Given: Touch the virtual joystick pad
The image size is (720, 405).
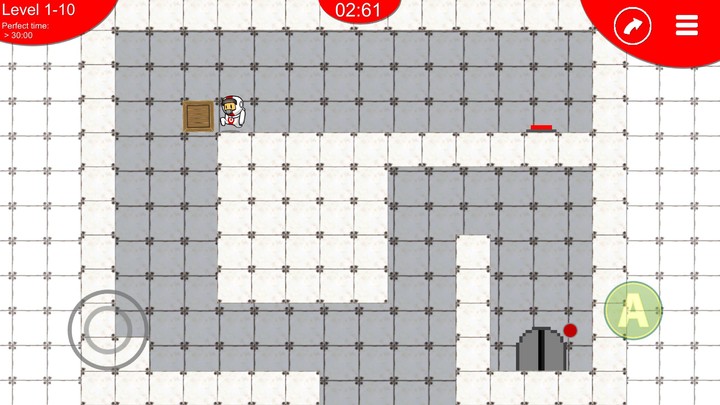Looking at the screenshot, I should tap(106, 328).
